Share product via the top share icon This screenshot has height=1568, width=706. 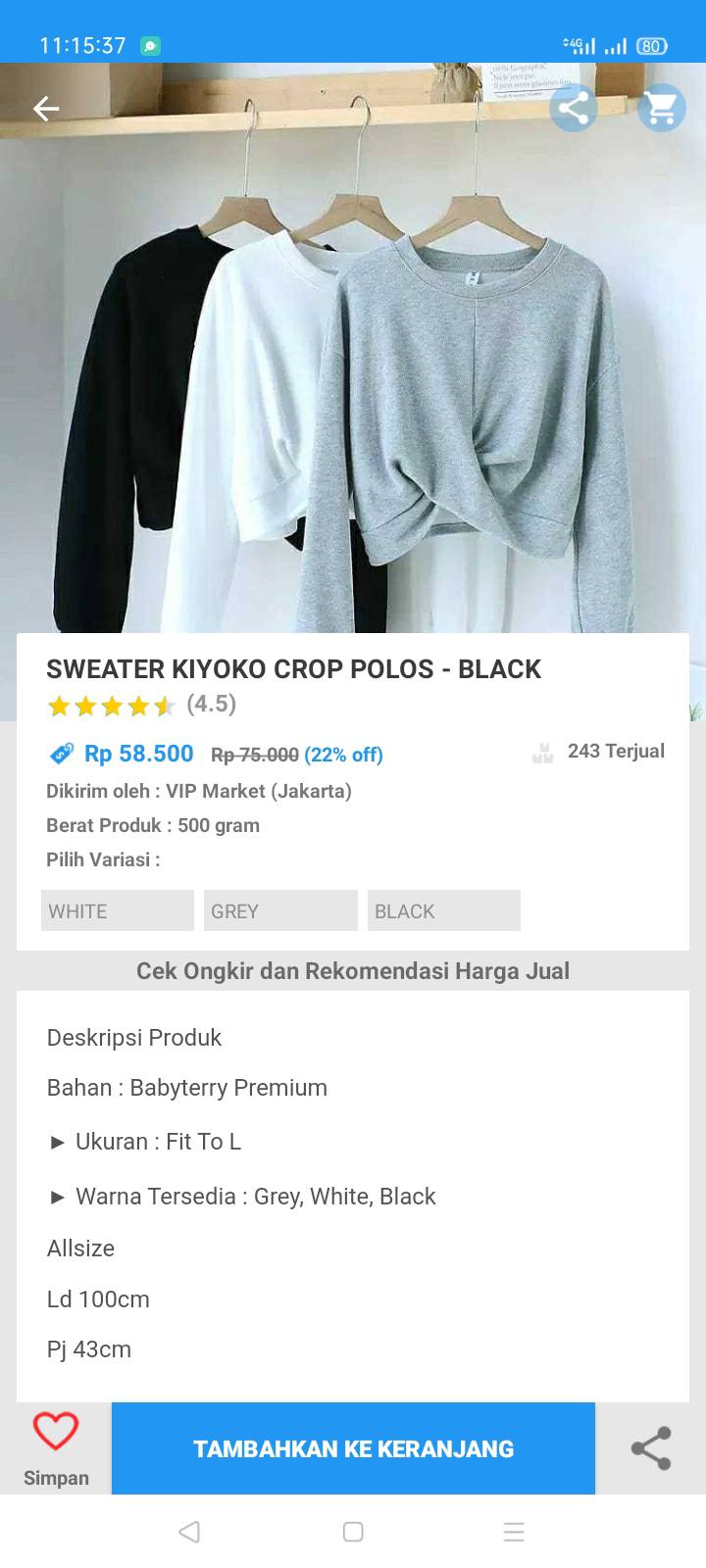[x=574, y=108]
